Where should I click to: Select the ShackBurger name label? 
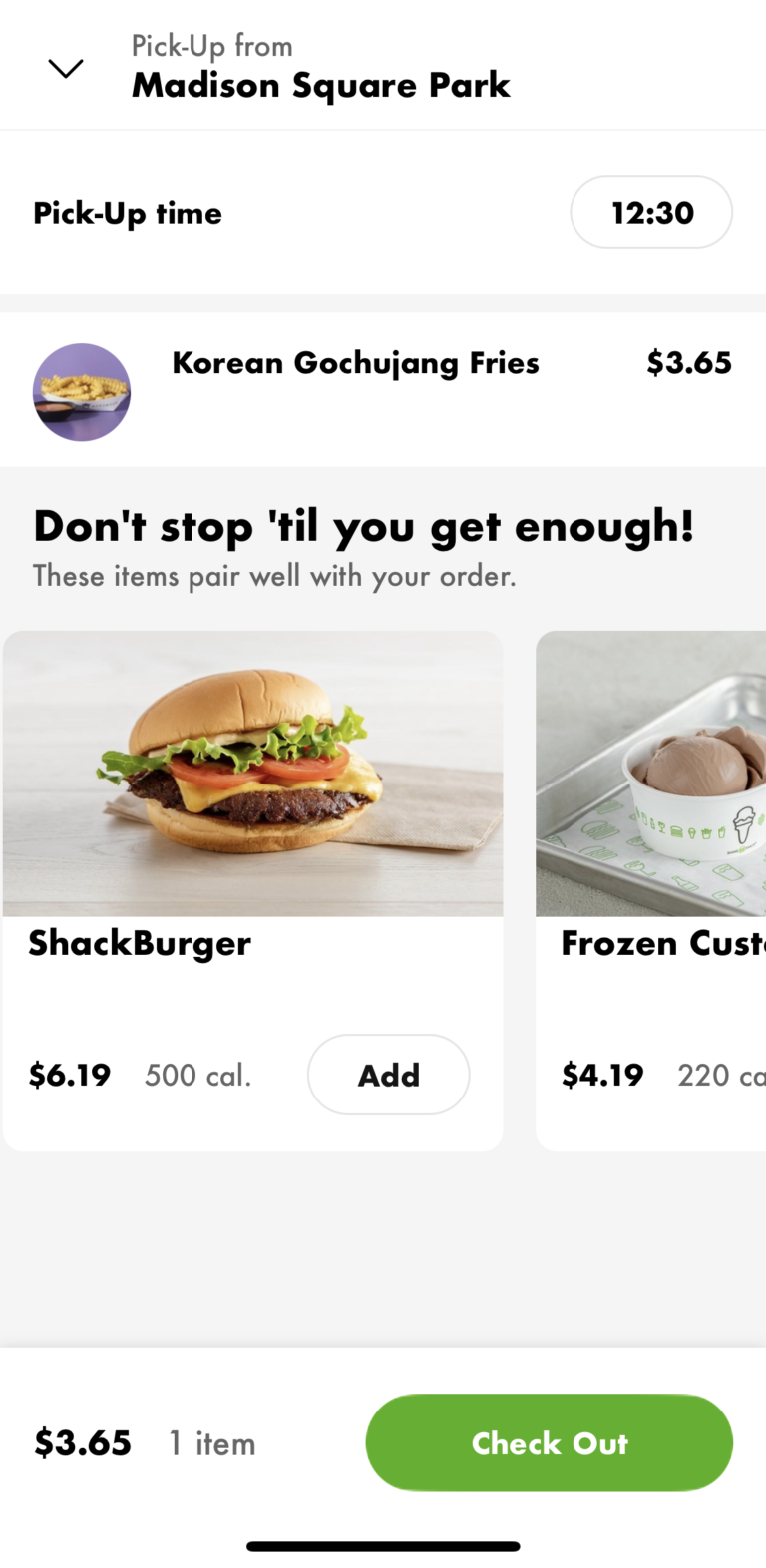point(141,943)
